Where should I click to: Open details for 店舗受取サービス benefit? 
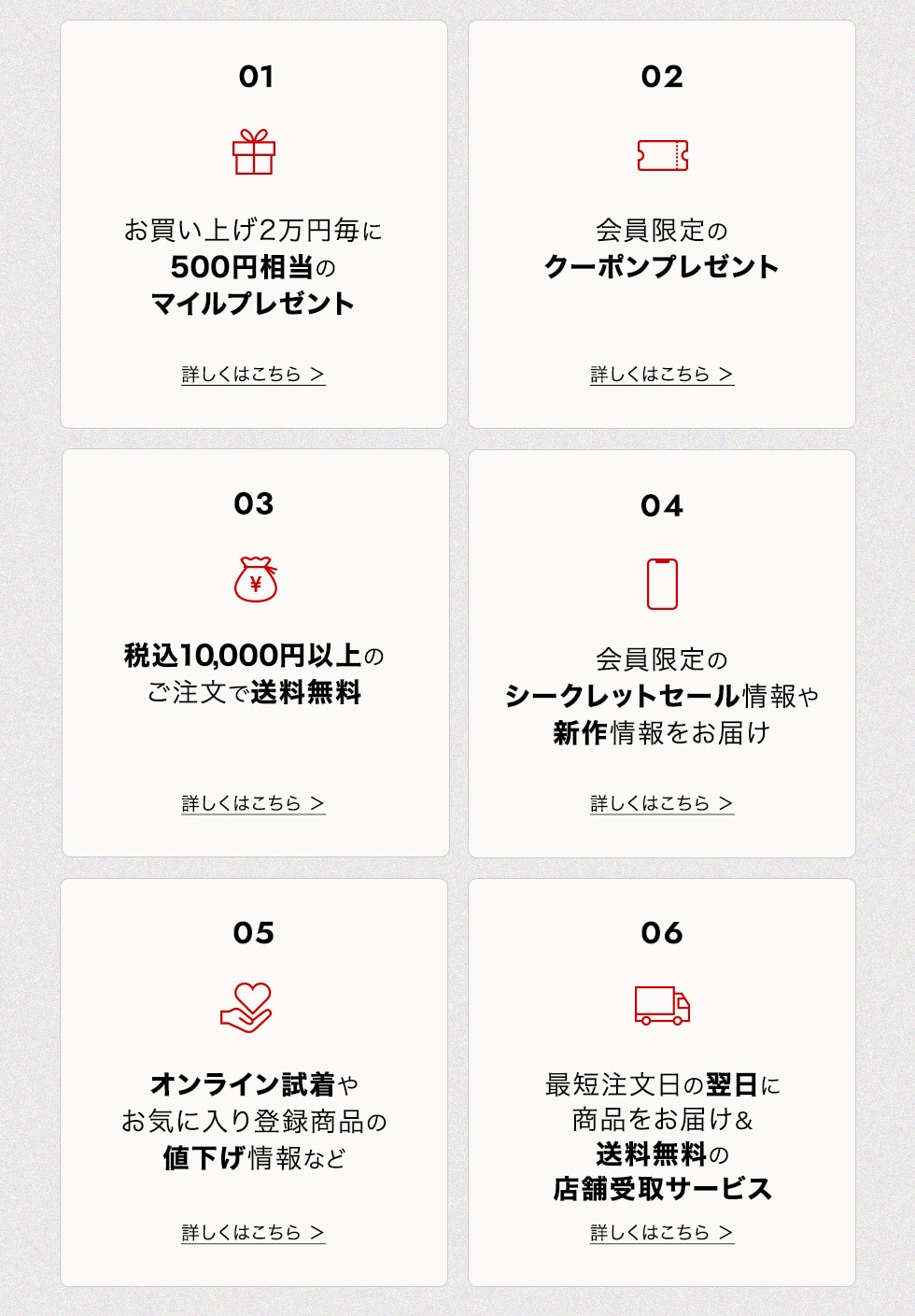[661, 1233]
